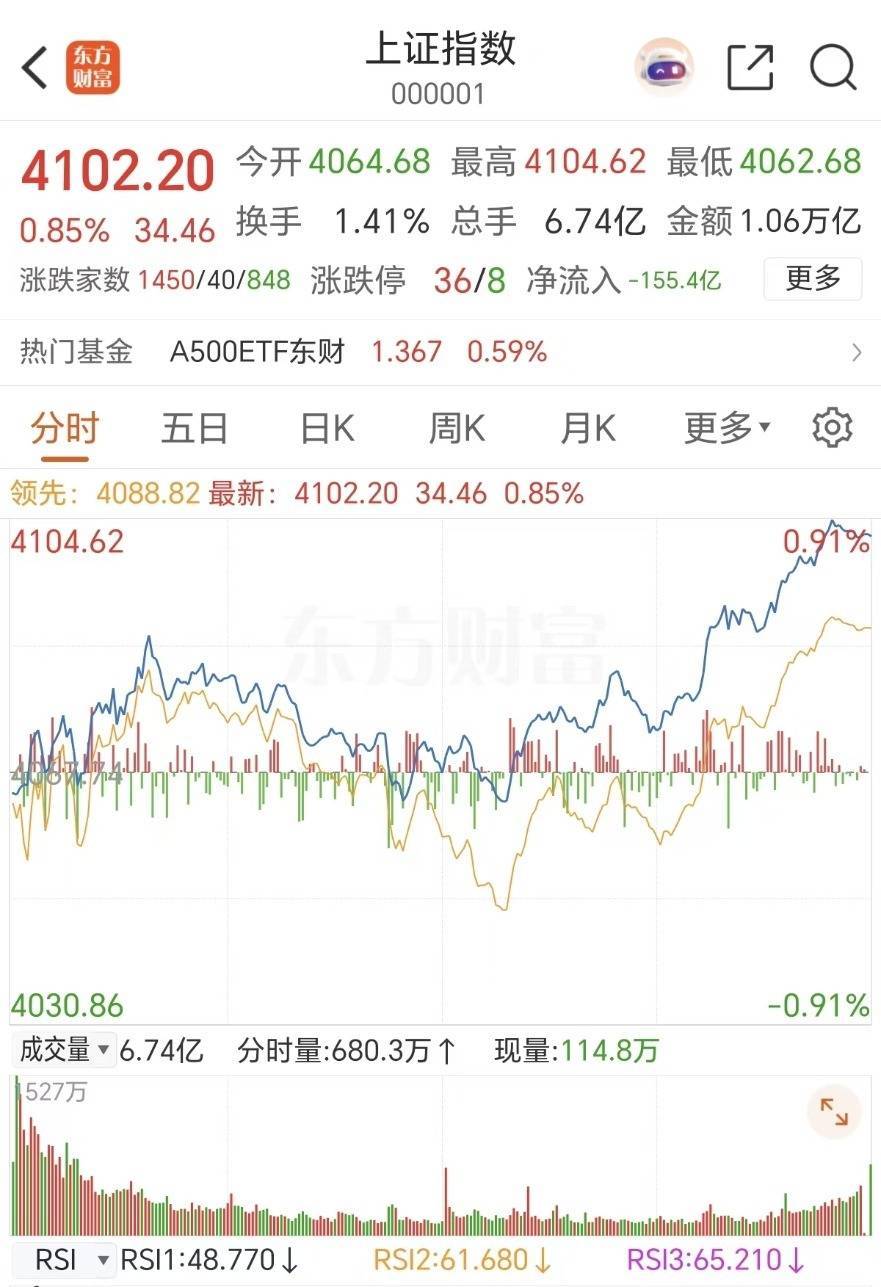The image size is (881, 1287).
Task: Select the 分时 chart tab
Action: (x=65, y=429)
